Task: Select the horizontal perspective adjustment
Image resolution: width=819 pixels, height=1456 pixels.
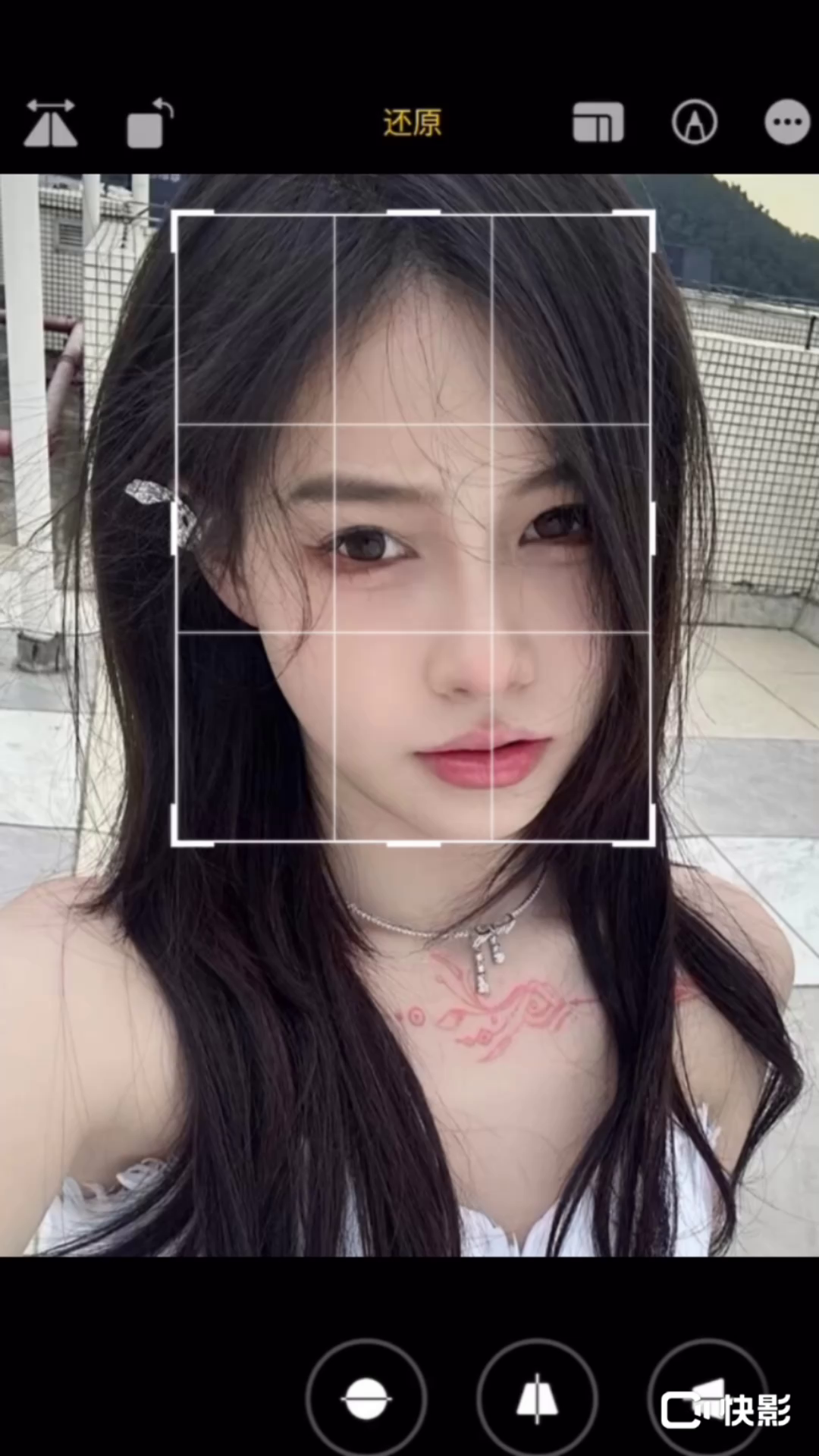Action: (x=708, y=1399)
